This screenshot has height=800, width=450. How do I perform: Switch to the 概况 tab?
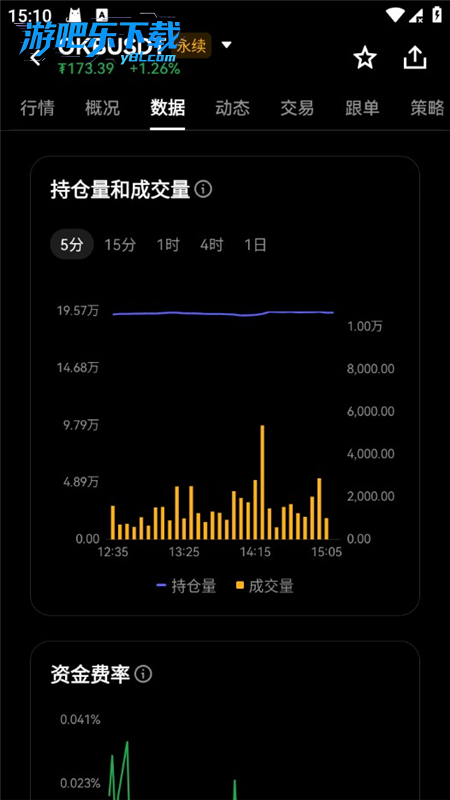tap(102, 108)
